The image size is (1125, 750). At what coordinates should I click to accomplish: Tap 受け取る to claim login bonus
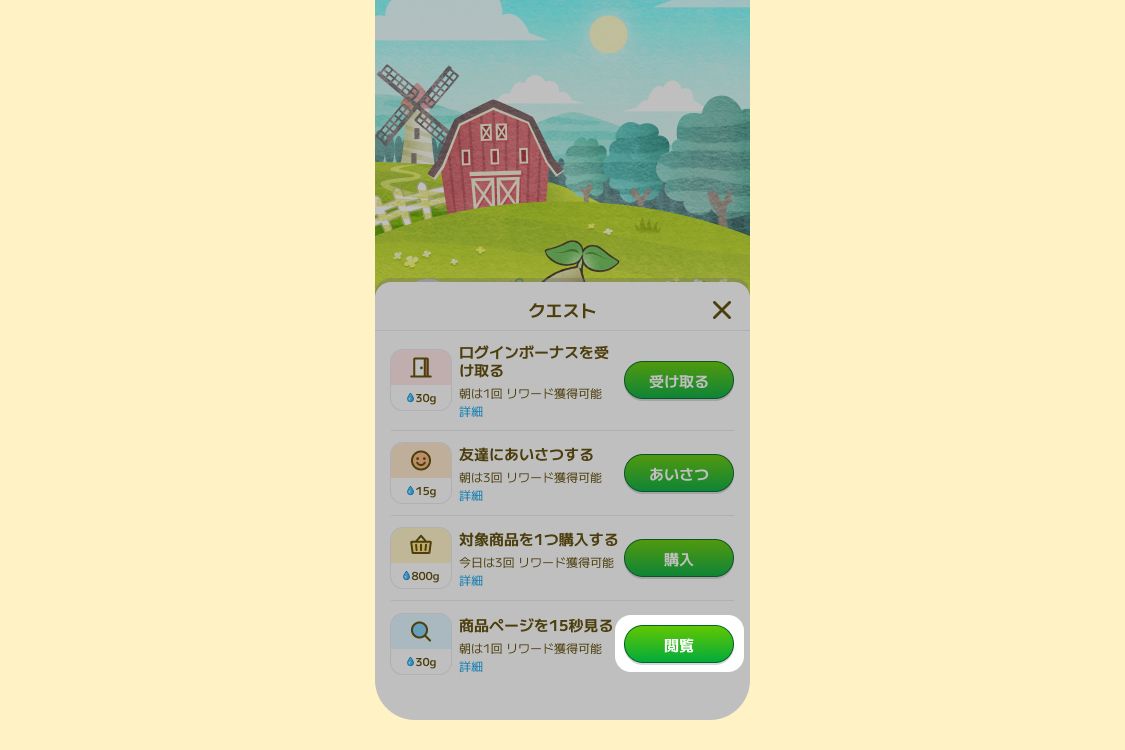tap(679, 381)
